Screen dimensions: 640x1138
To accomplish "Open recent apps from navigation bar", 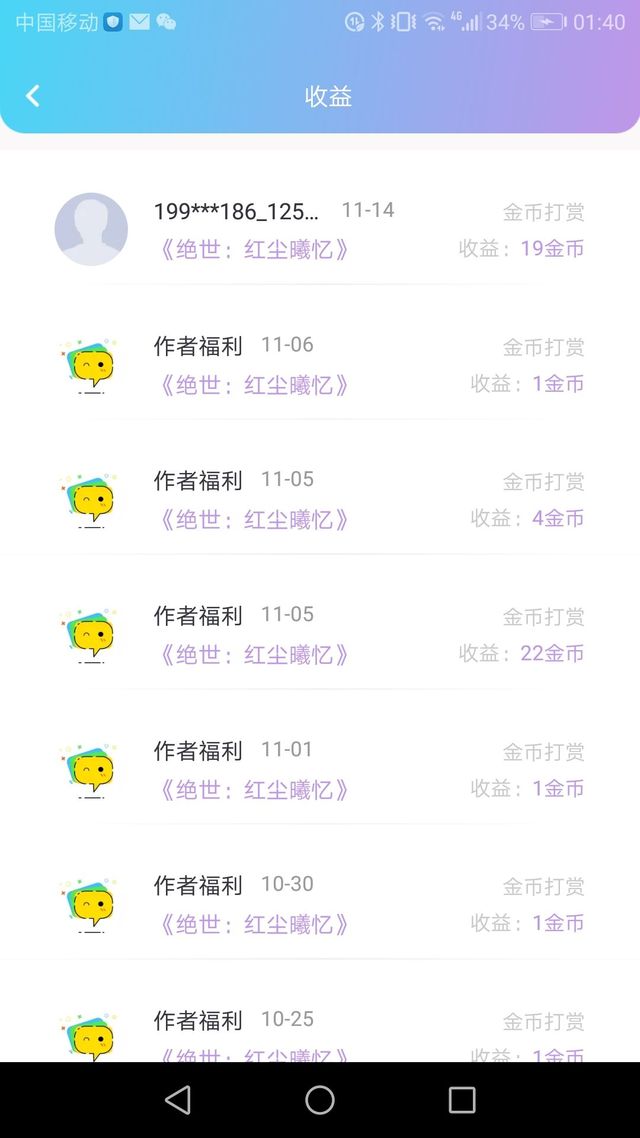I will pyautogui.click(x=461, y=1100).
